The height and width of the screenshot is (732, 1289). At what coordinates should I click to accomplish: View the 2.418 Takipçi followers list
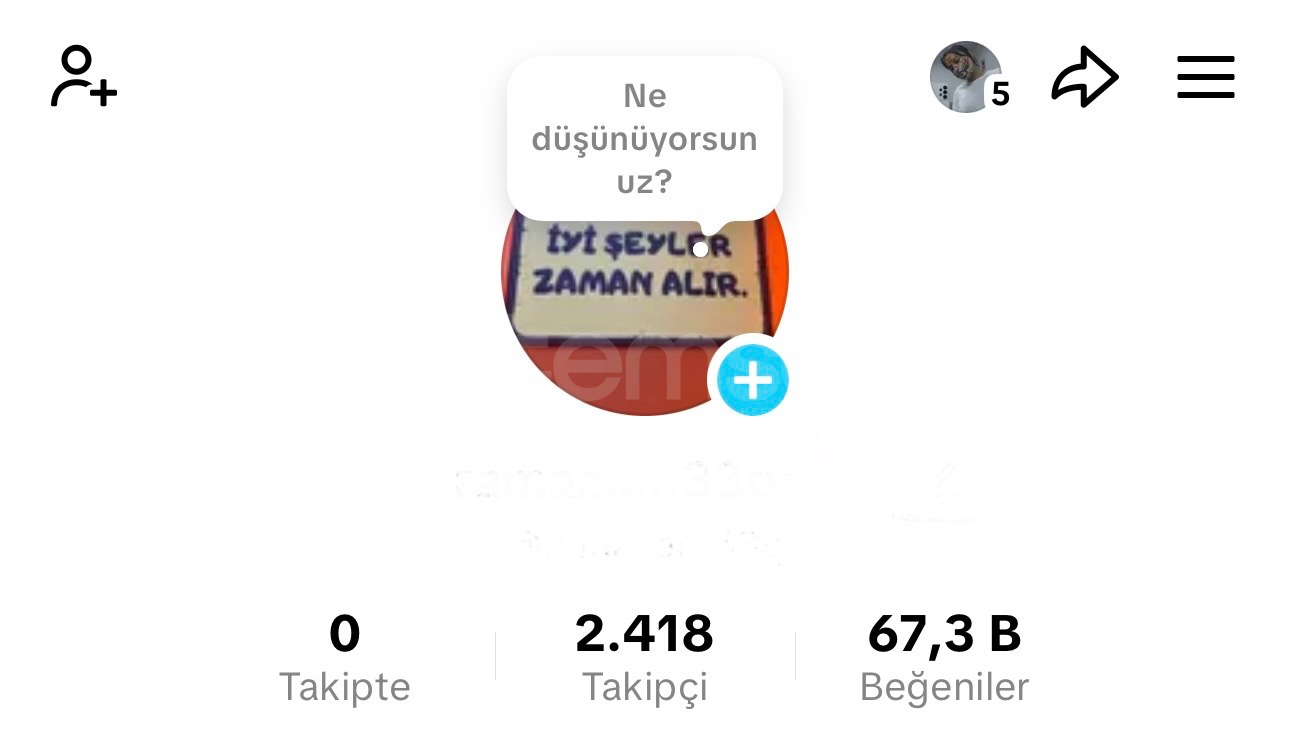[644, 657]
